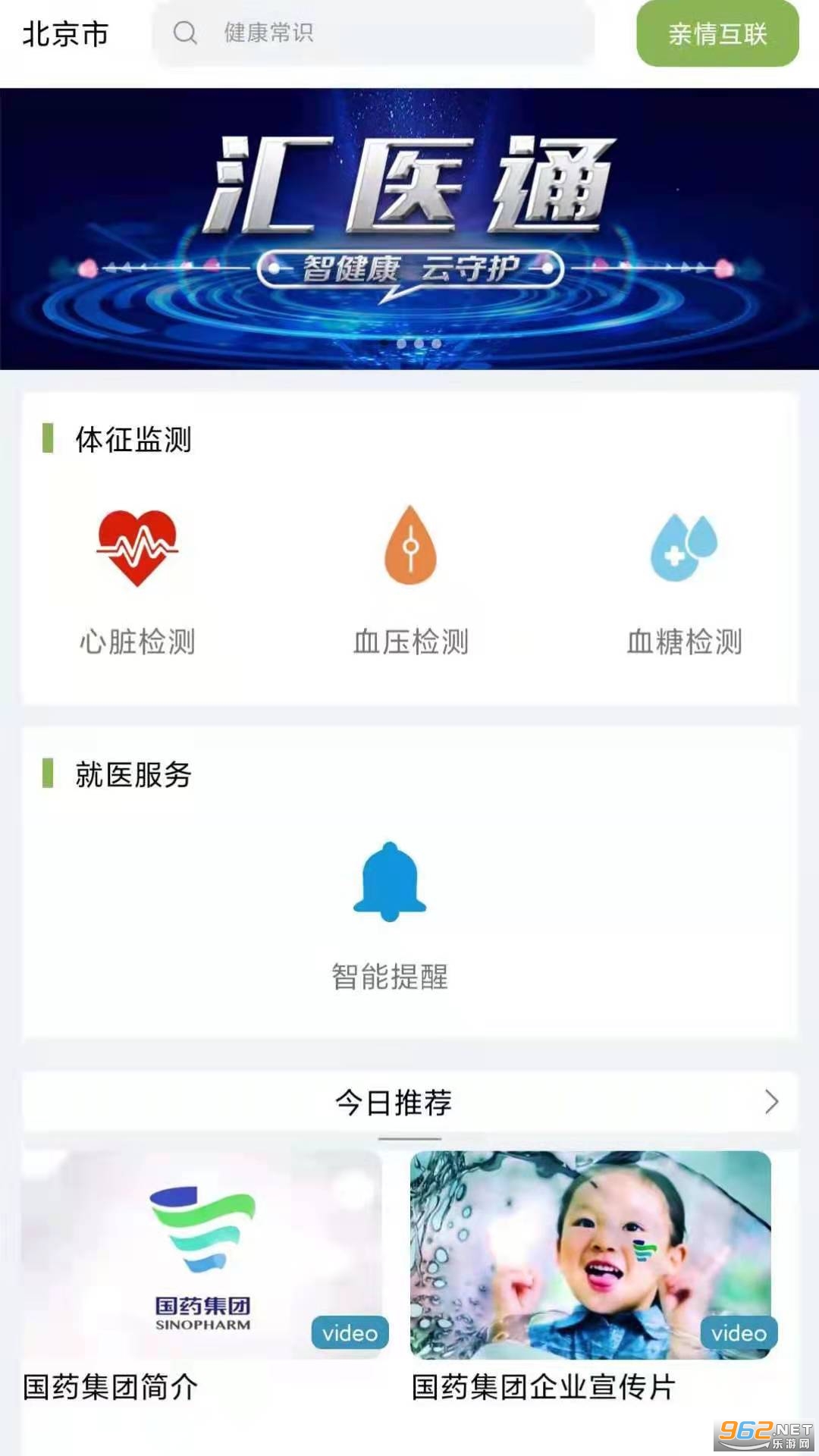The image size is (819, 1456).
Task: Open the 健康常识 search box
Action: point(372,33)
